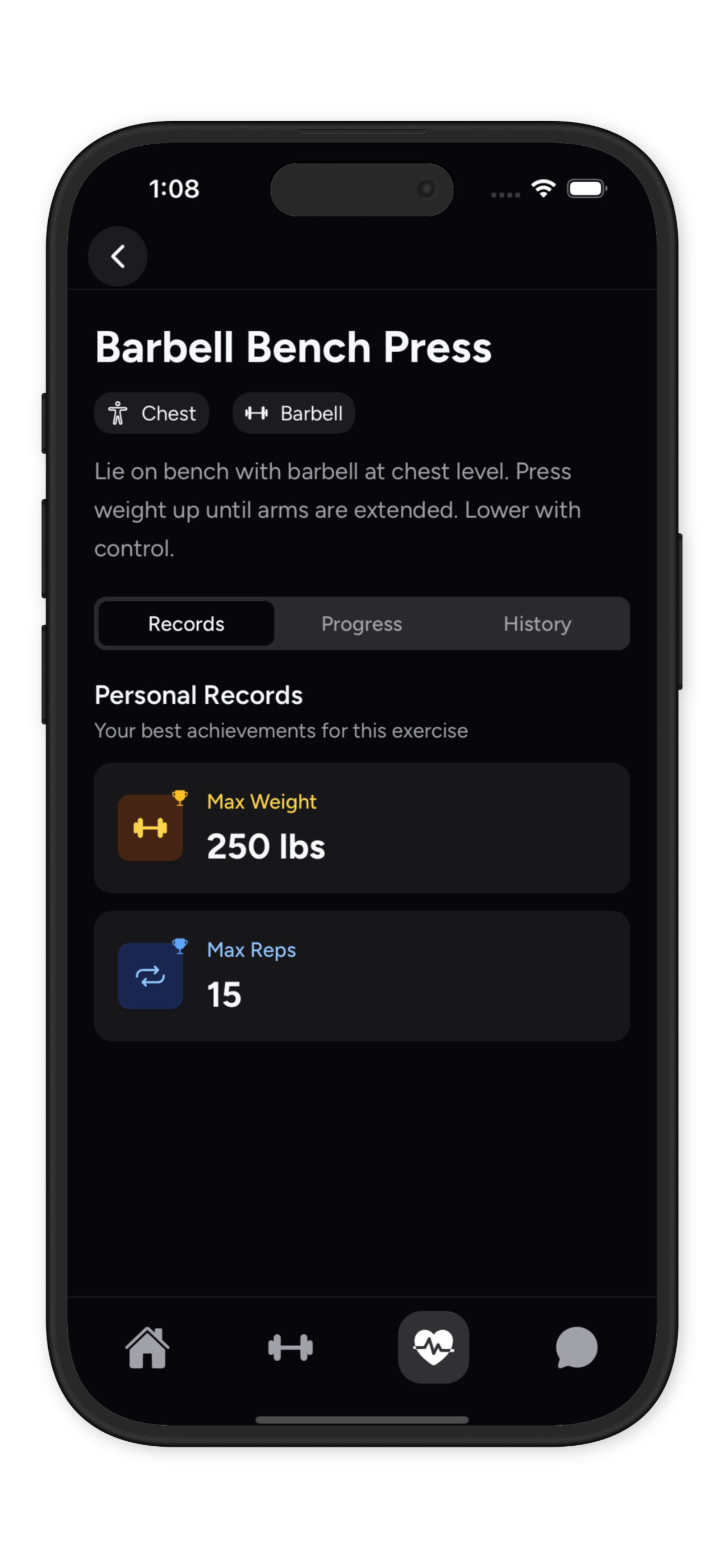Click the body icon inside the Chest chip
Screen dimensions: 723x1568
pyautogui.click(x=119, y=413)
